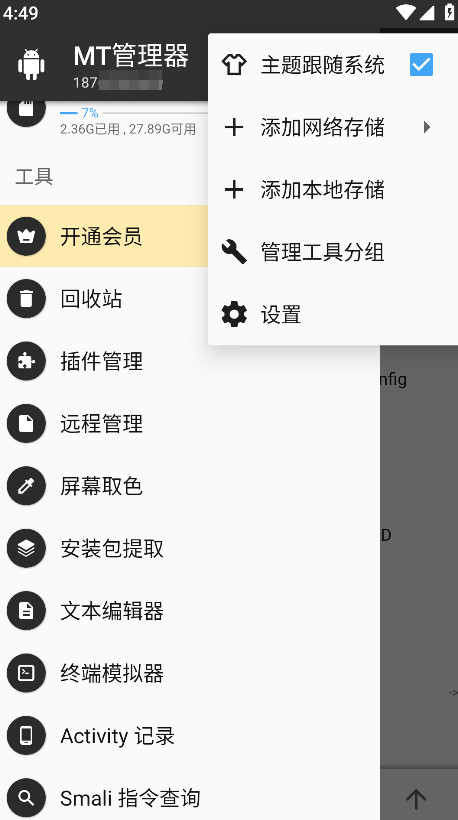Viewport: 458px width, 820px height.
Task: Open 开通会员 membership page
Action: tap(104, 236)
